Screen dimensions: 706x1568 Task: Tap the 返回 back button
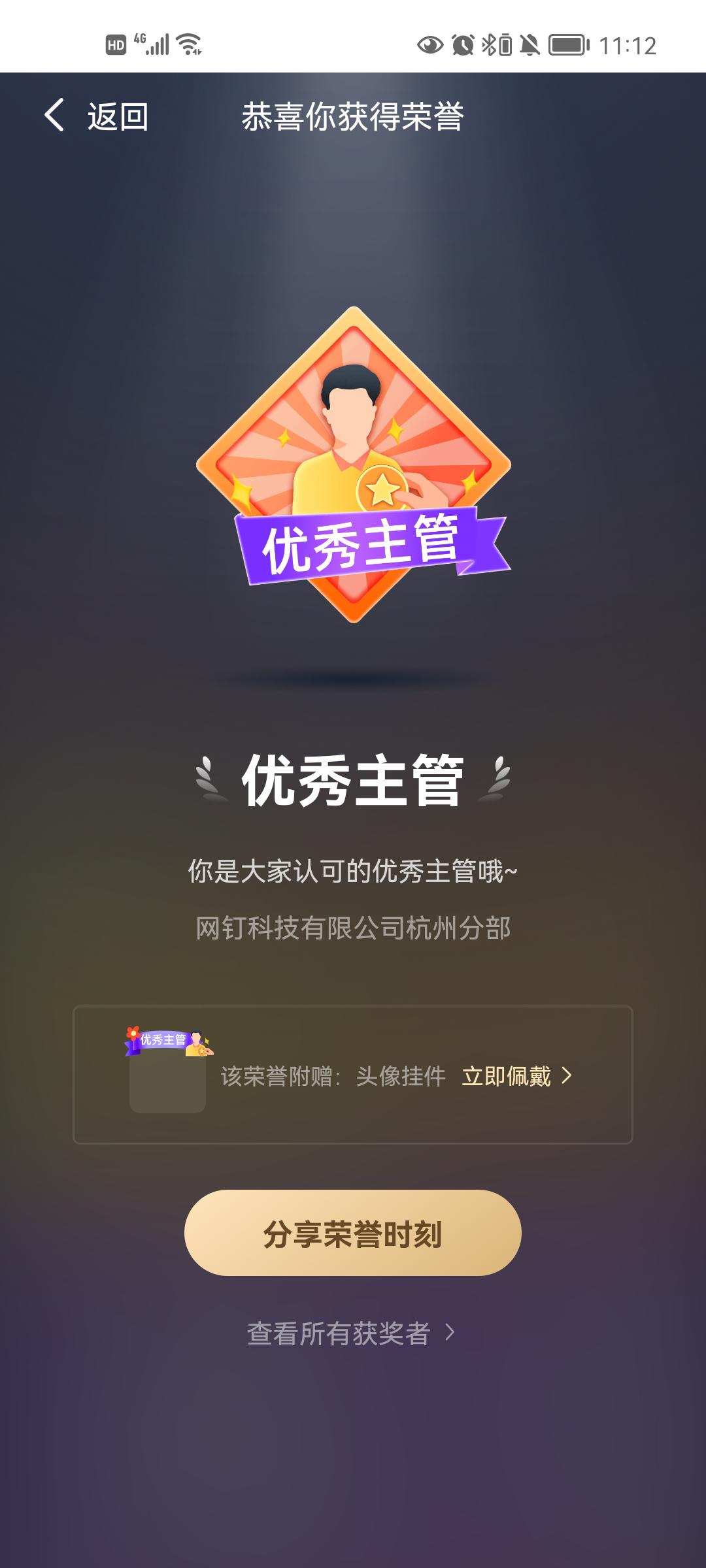[97, 116]
